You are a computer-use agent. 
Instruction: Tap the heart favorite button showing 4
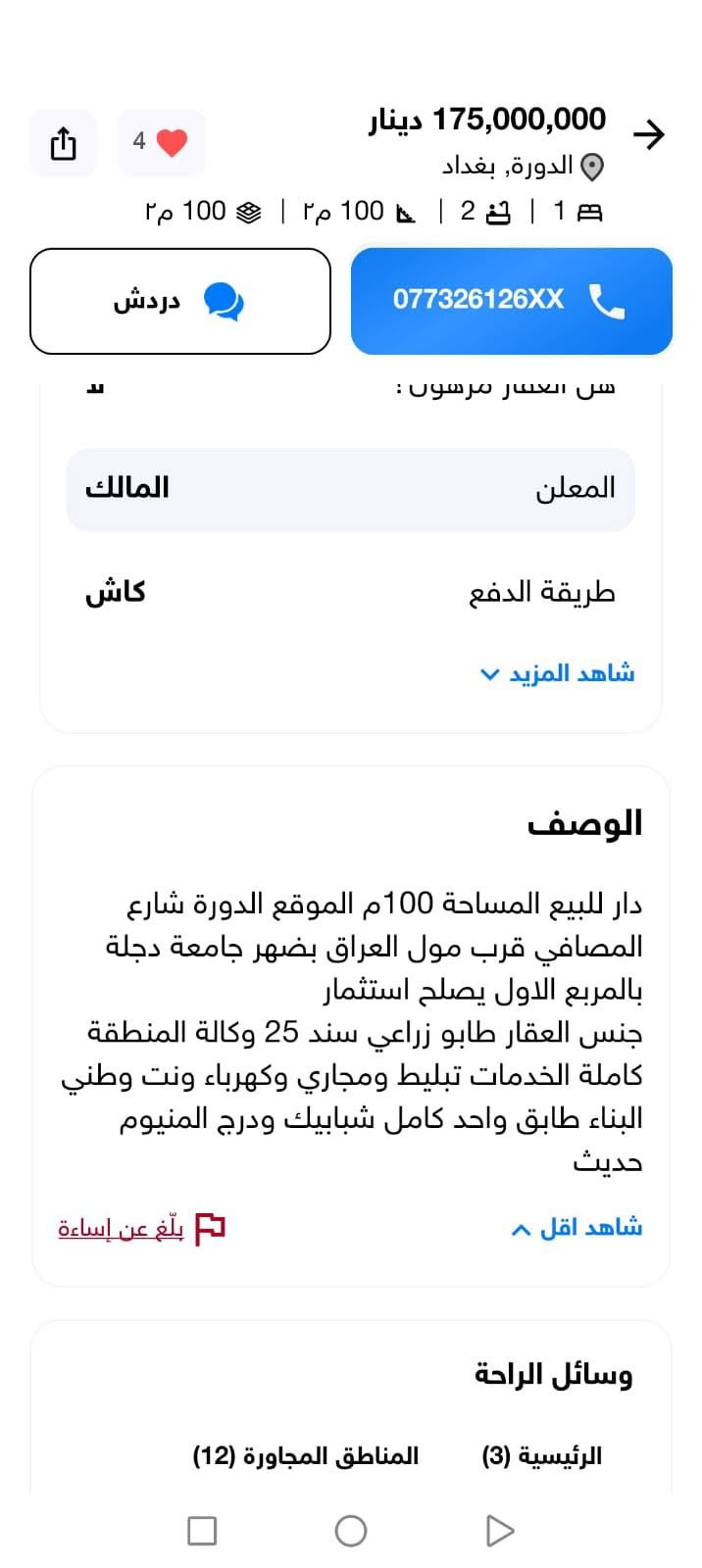coord(161,143)
